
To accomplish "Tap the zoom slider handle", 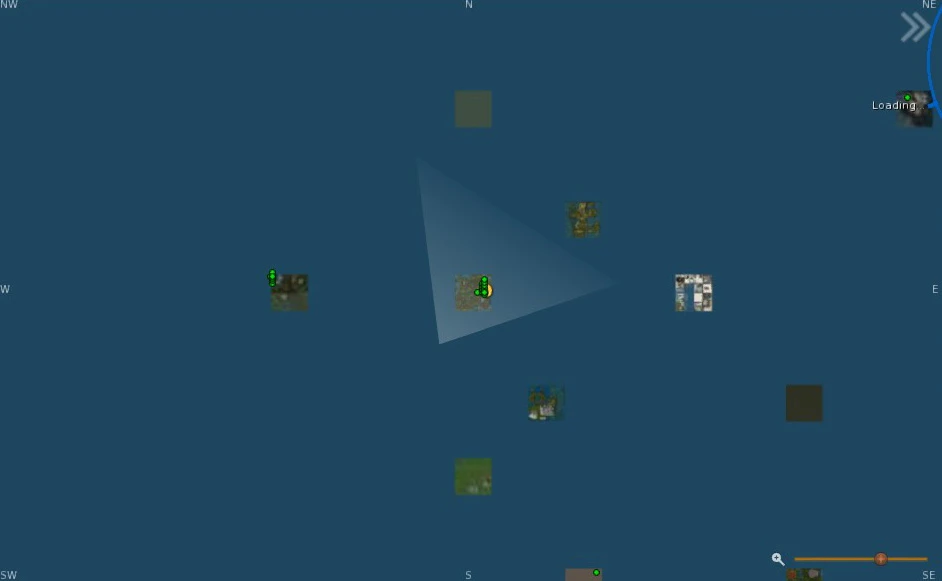I will click(x=880, y=559).
